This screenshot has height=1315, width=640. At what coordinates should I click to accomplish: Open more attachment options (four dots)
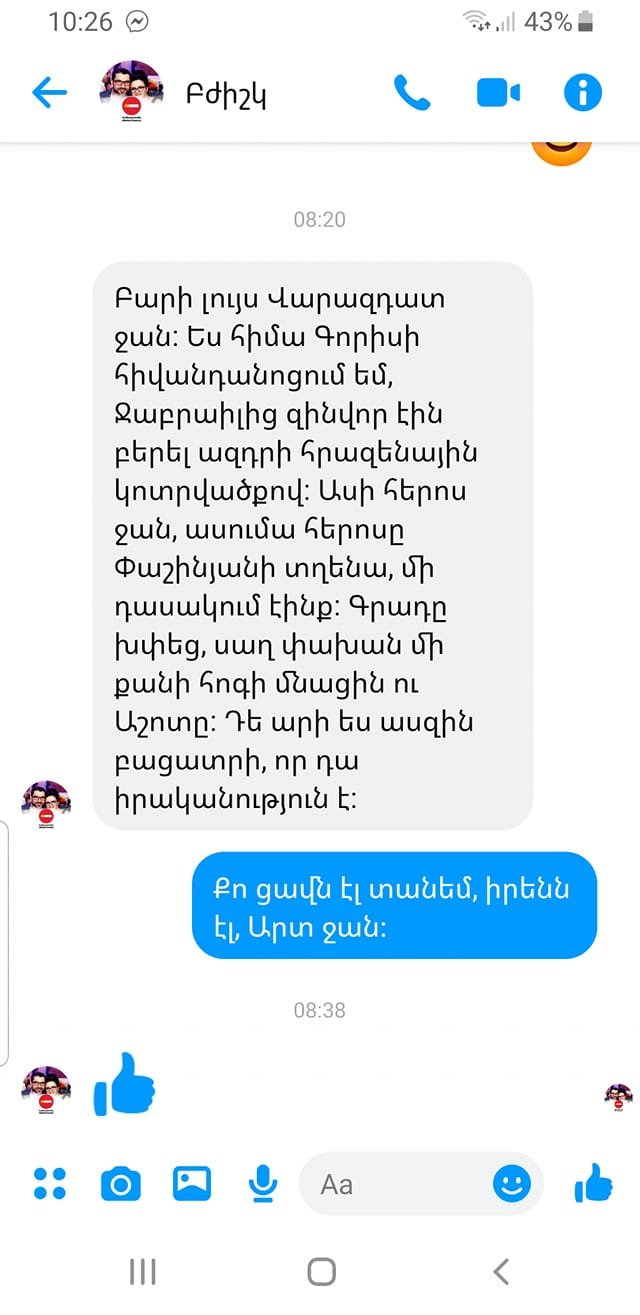click(x=50, y=1184)
